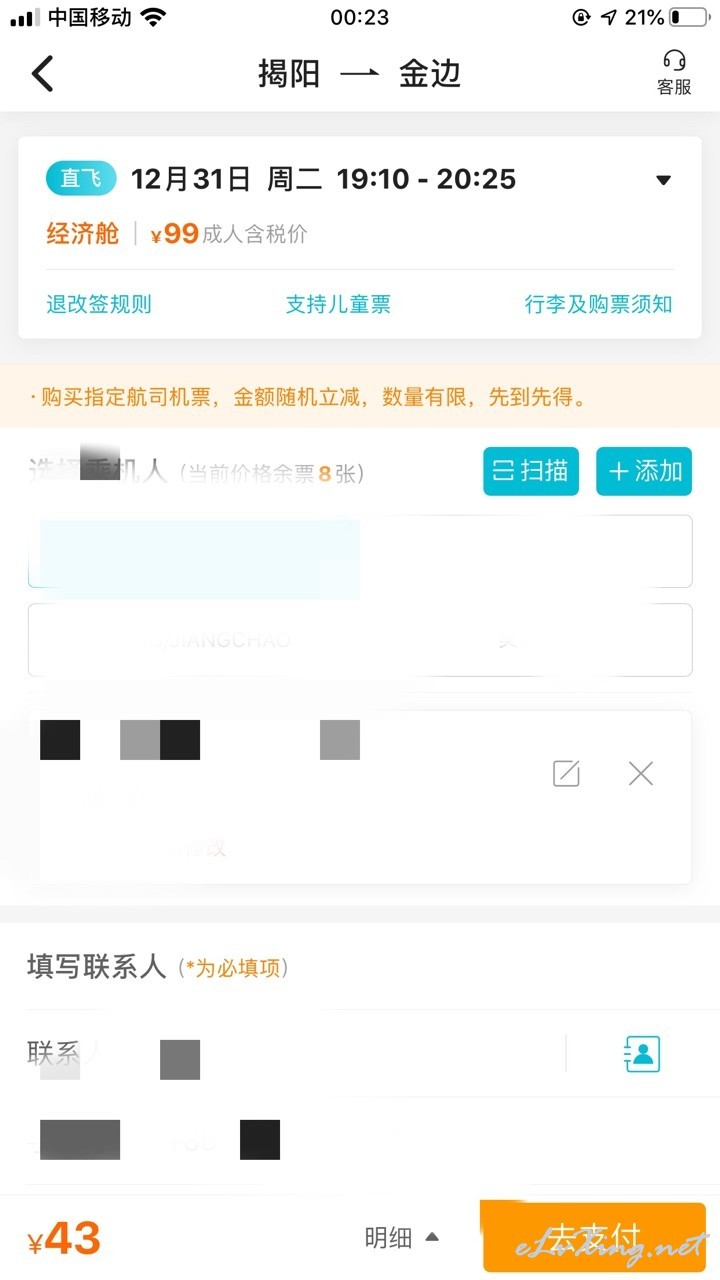Proceed with 去支付 payment button
This screenshot has width=720, height=1280.
click(594, 1237)
